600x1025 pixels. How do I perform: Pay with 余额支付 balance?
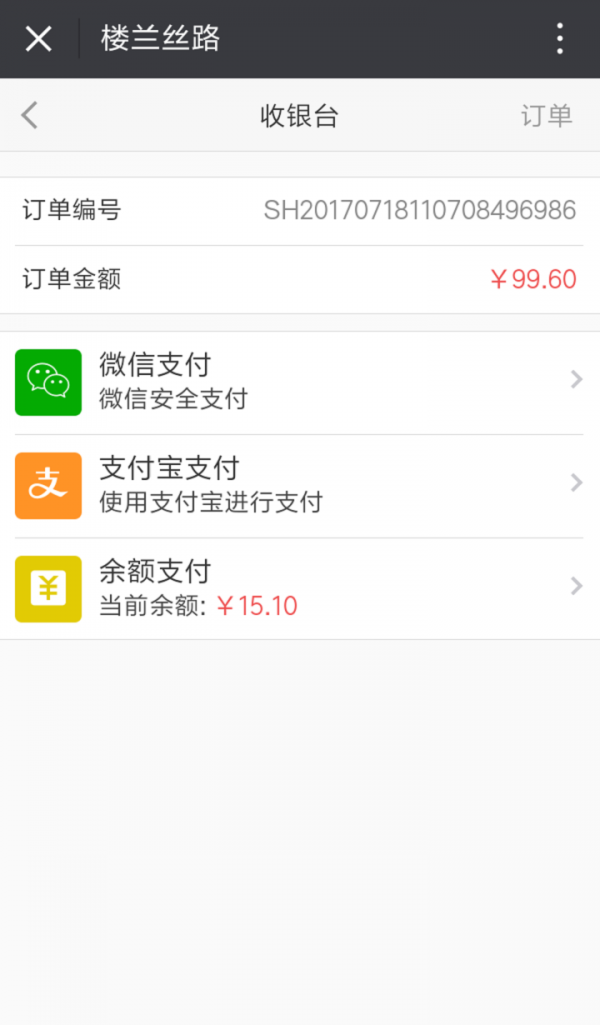click(x=300, y=588)
